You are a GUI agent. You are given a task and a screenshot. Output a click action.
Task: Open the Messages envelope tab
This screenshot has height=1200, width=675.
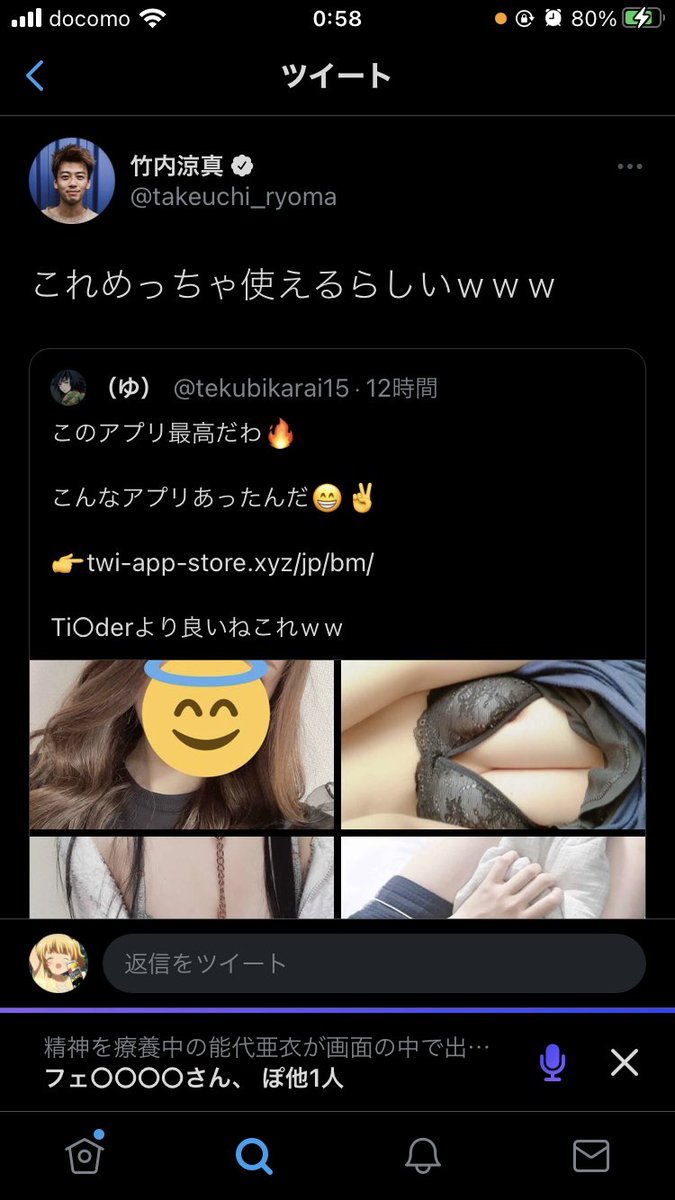[591, 1156]
